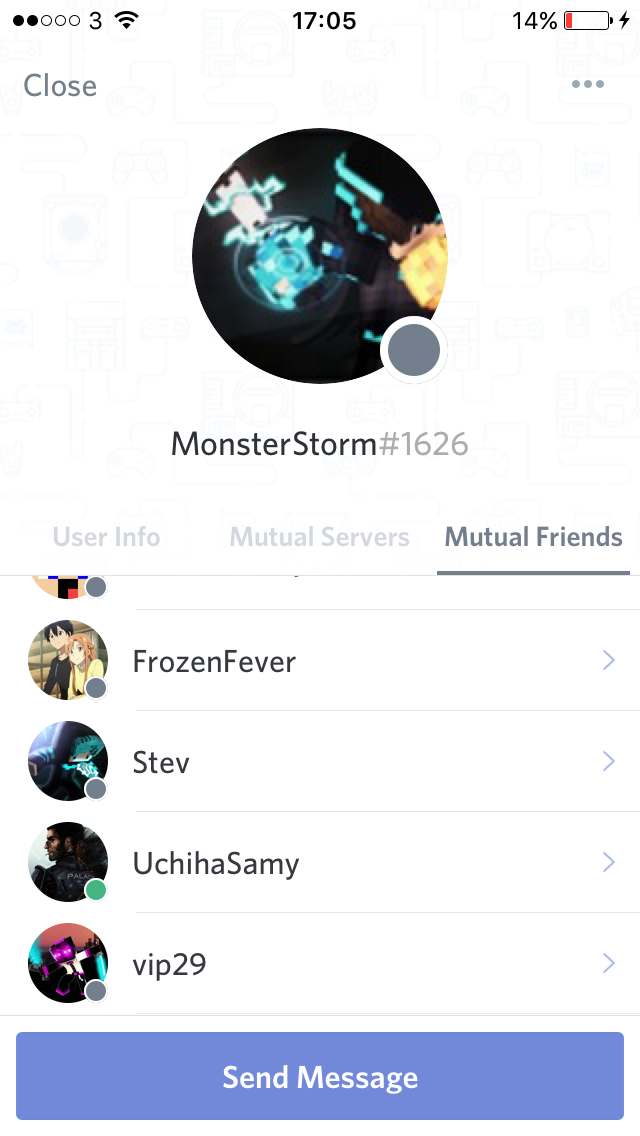The image size is (640, 1136).
Task: Select the Mutual Friends tab
Action: [x=533, y=537]
